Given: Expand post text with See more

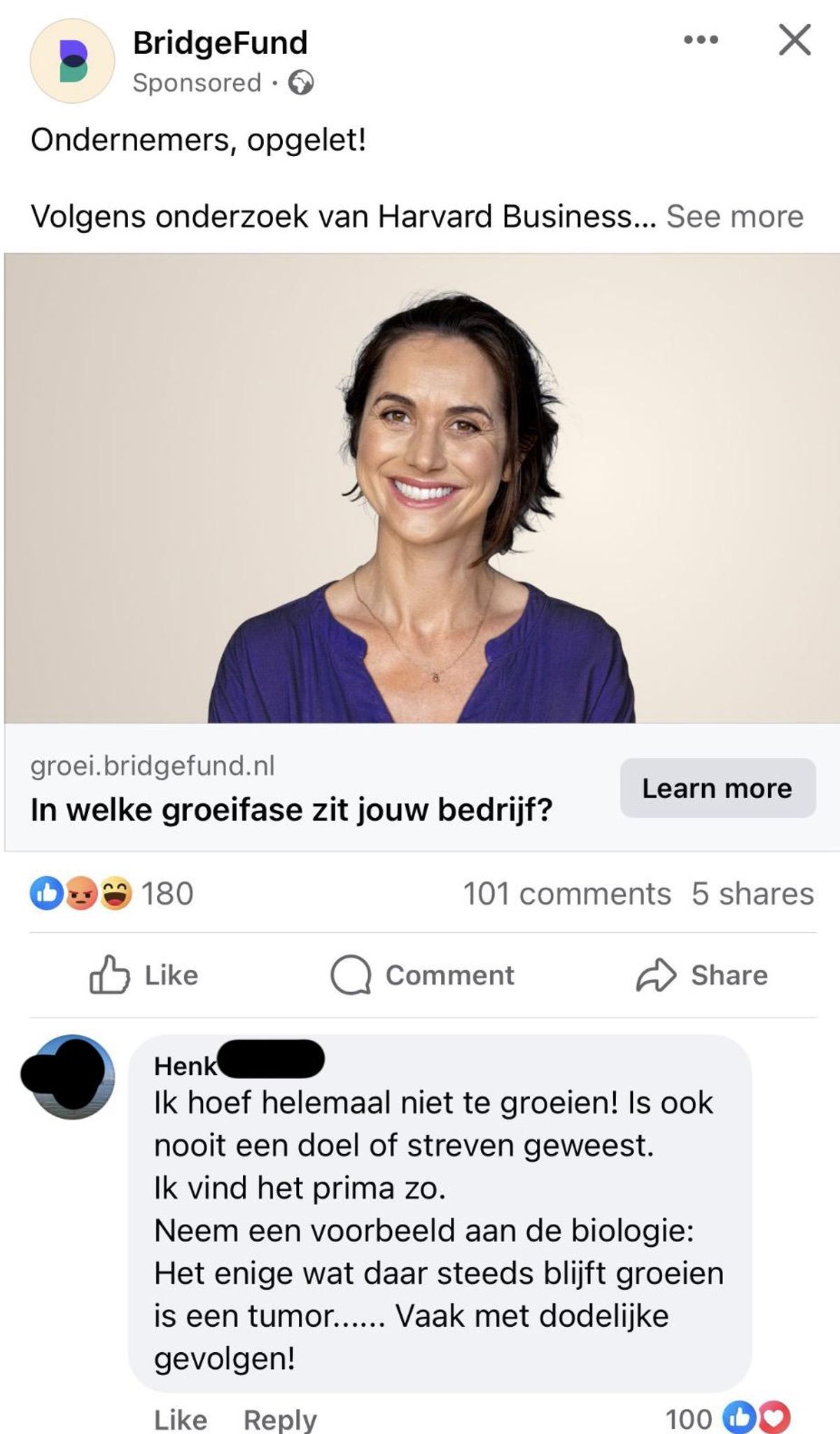Looking at the screenshot, I should coord(734,216).
